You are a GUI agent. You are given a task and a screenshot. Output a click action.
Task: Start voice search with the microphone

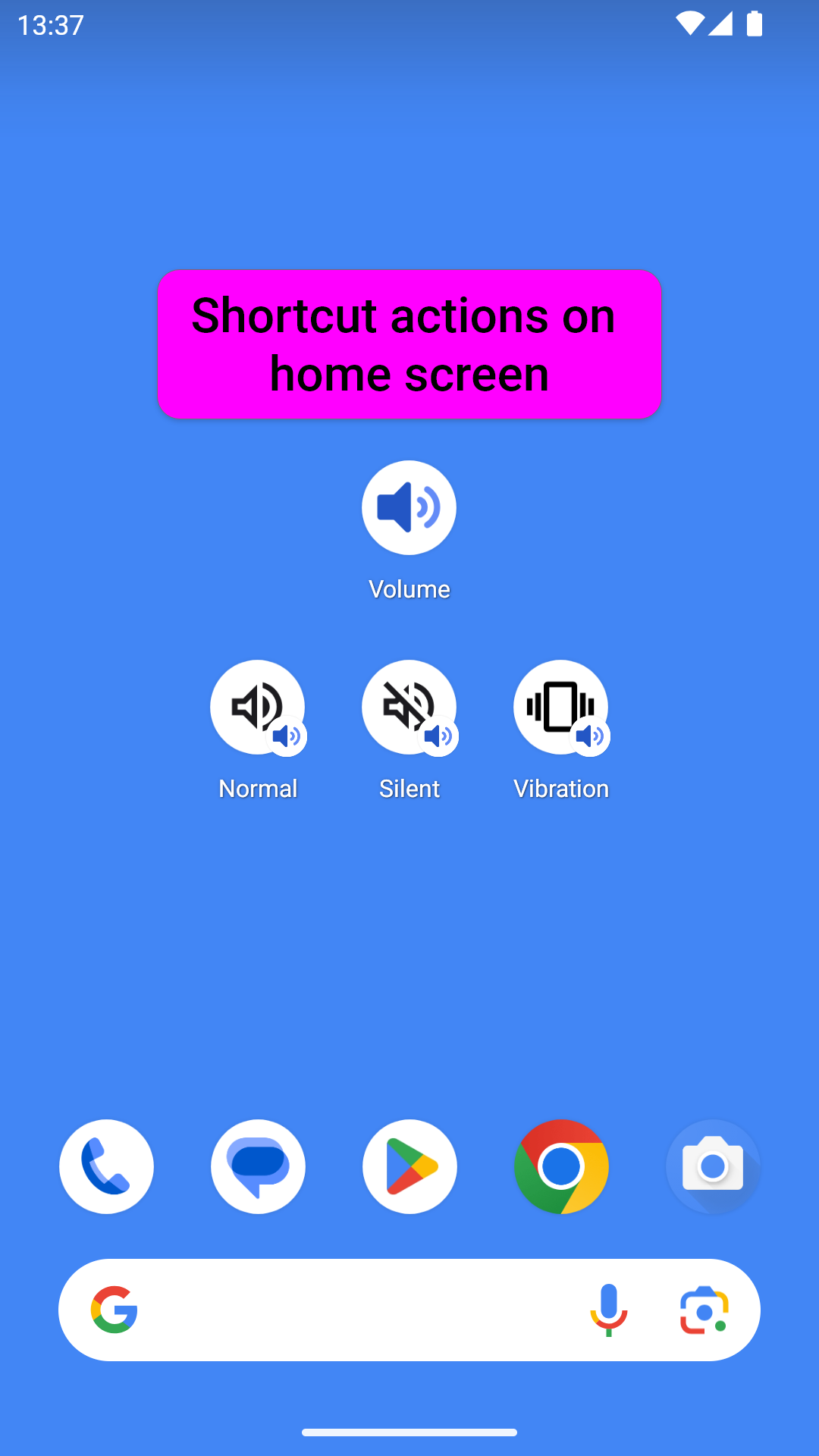[x=608, y=1310]
